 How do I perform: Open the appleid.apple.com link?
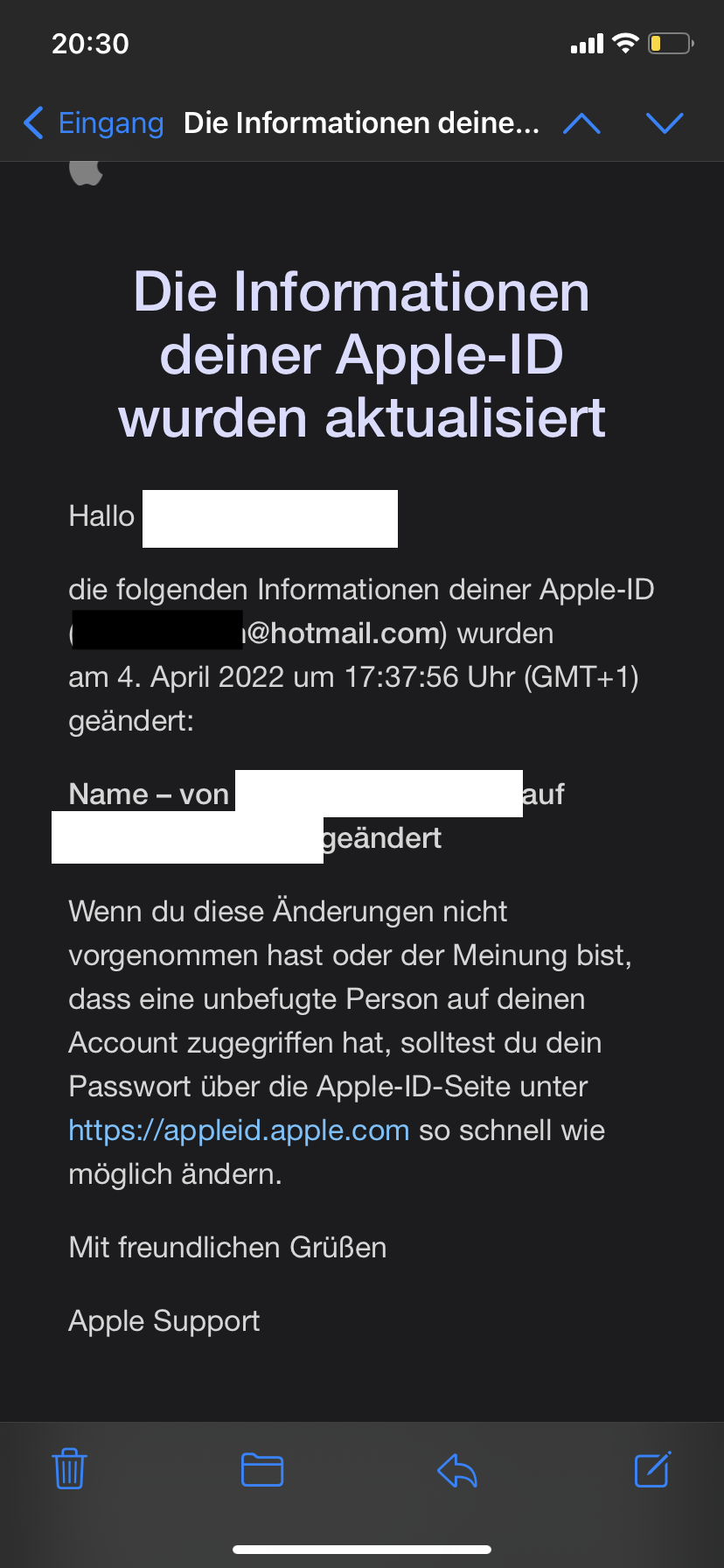point(239,1130)
